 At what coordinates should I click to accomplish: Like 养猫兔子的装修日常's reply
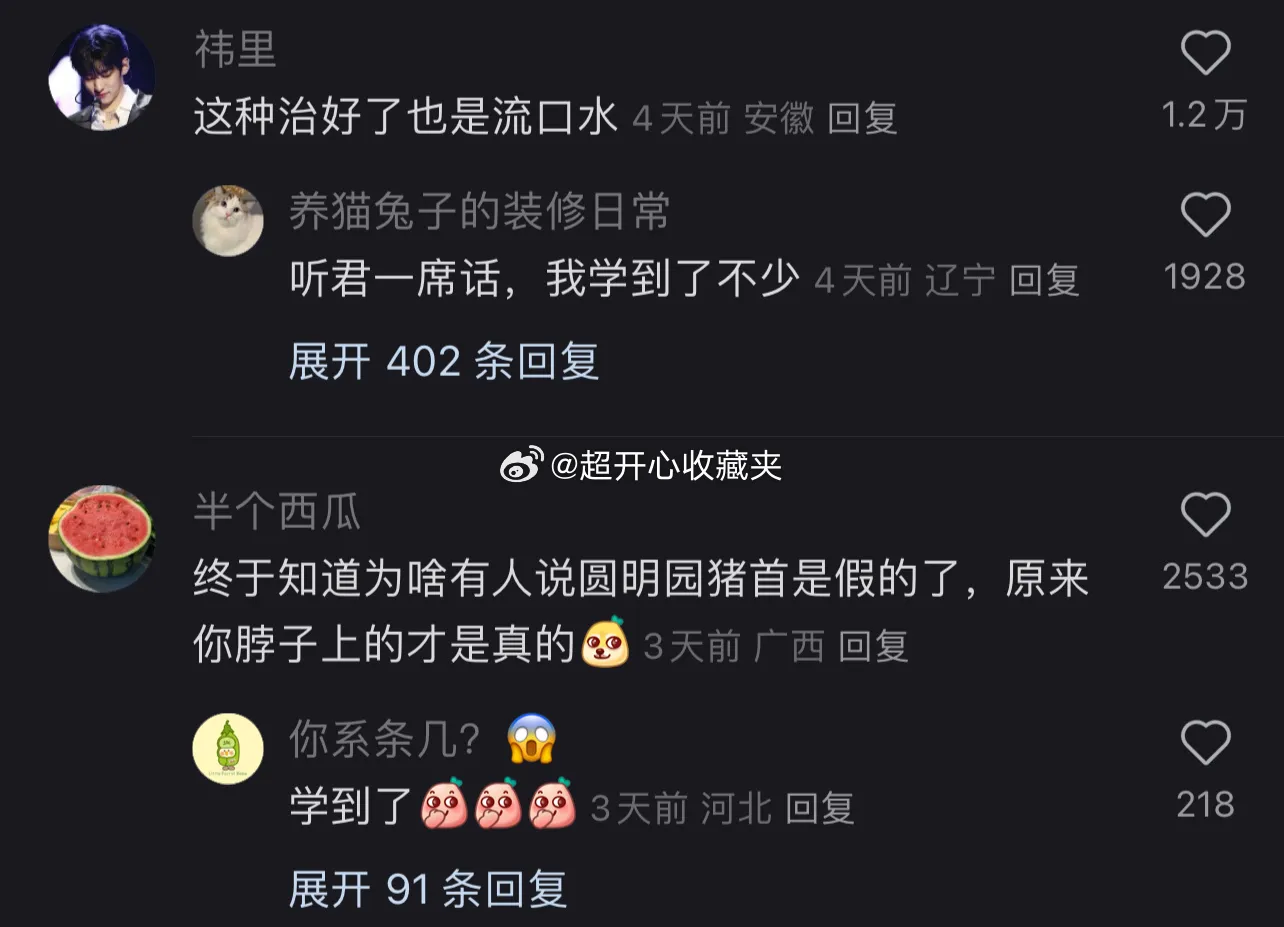click(x=1205, y=215)
